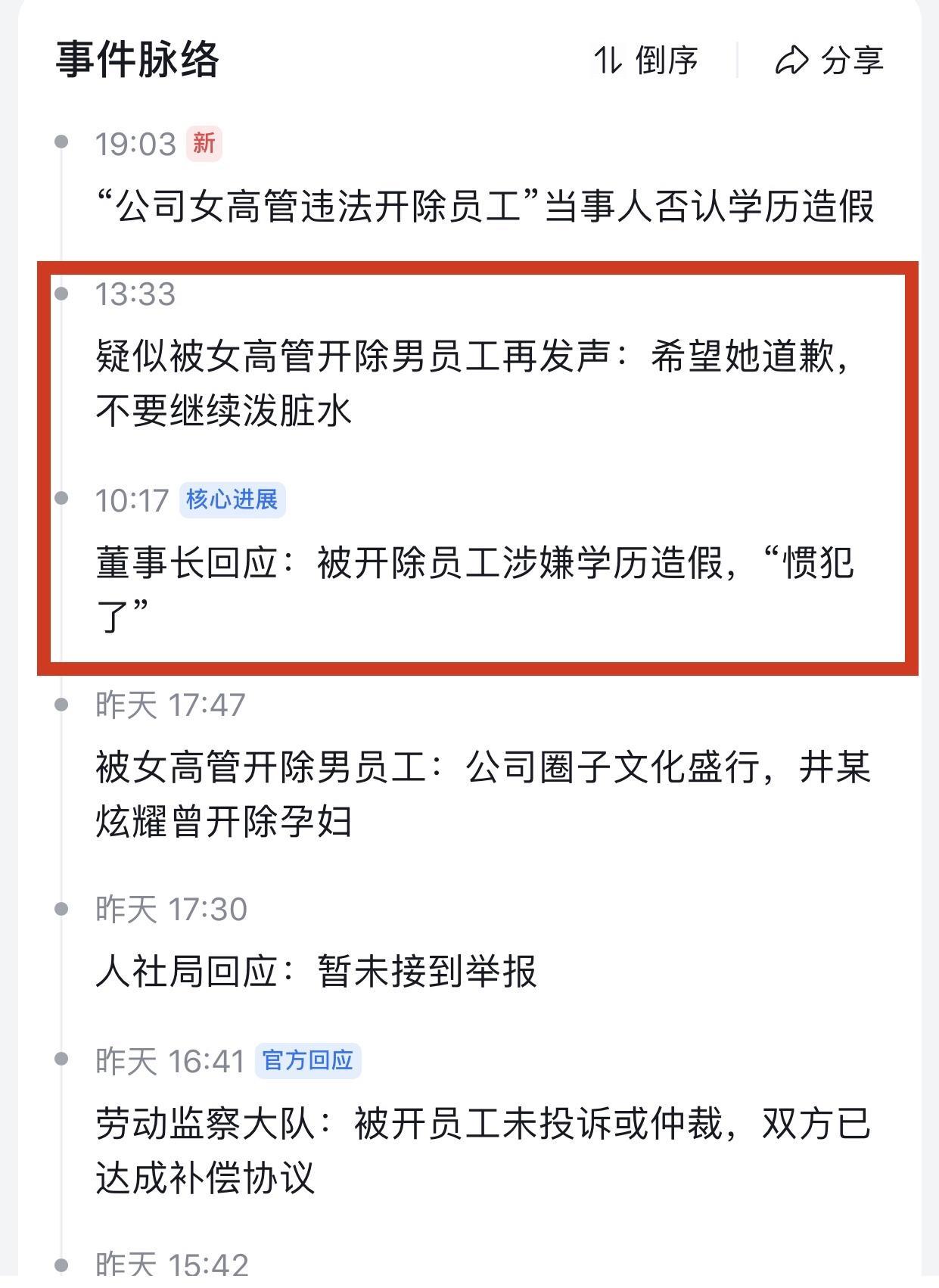Share the event timeline via 分享
The height and width of the screenshot is (1288, 939).
tap(829, 61)
